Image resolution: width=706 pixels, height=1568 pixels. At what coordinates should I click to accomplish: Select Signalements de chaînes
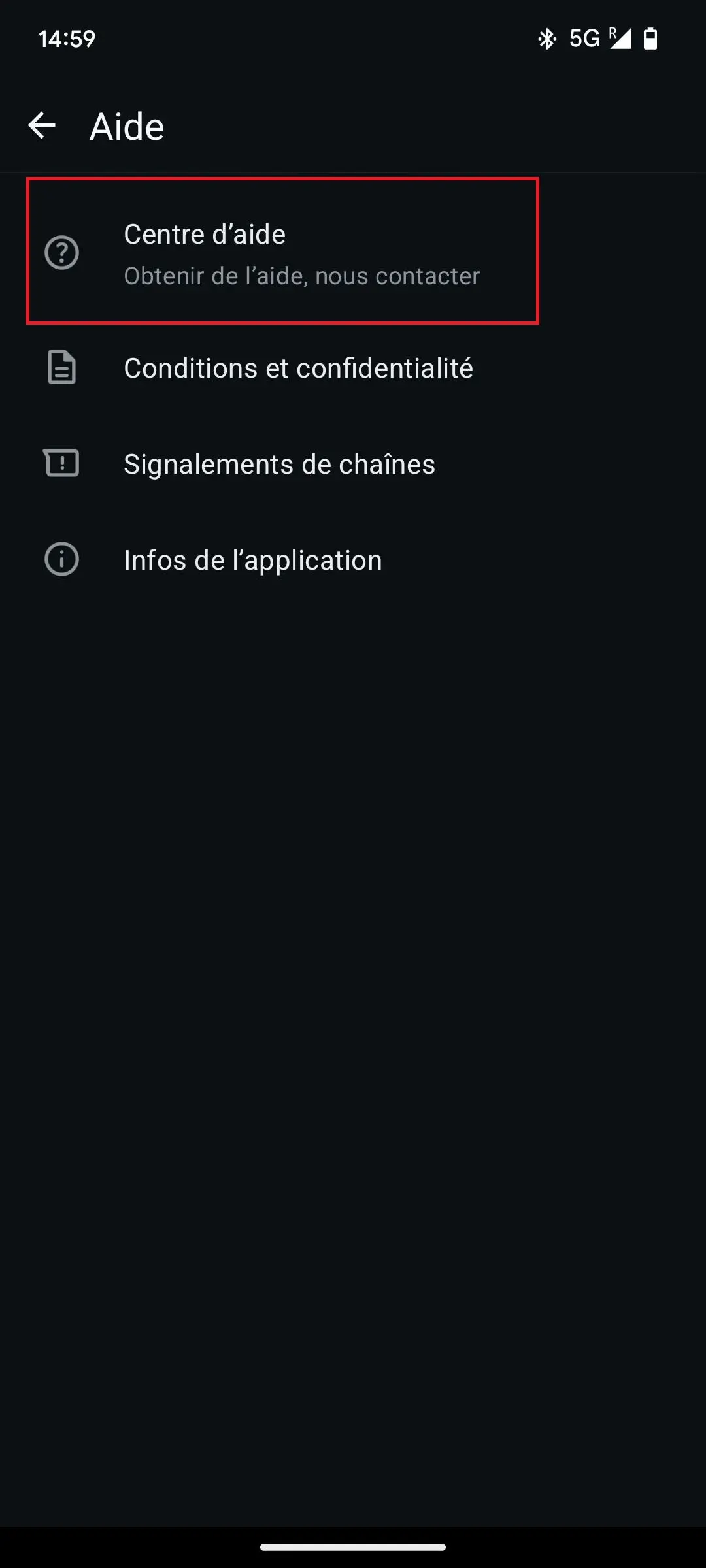click(280, 464)
